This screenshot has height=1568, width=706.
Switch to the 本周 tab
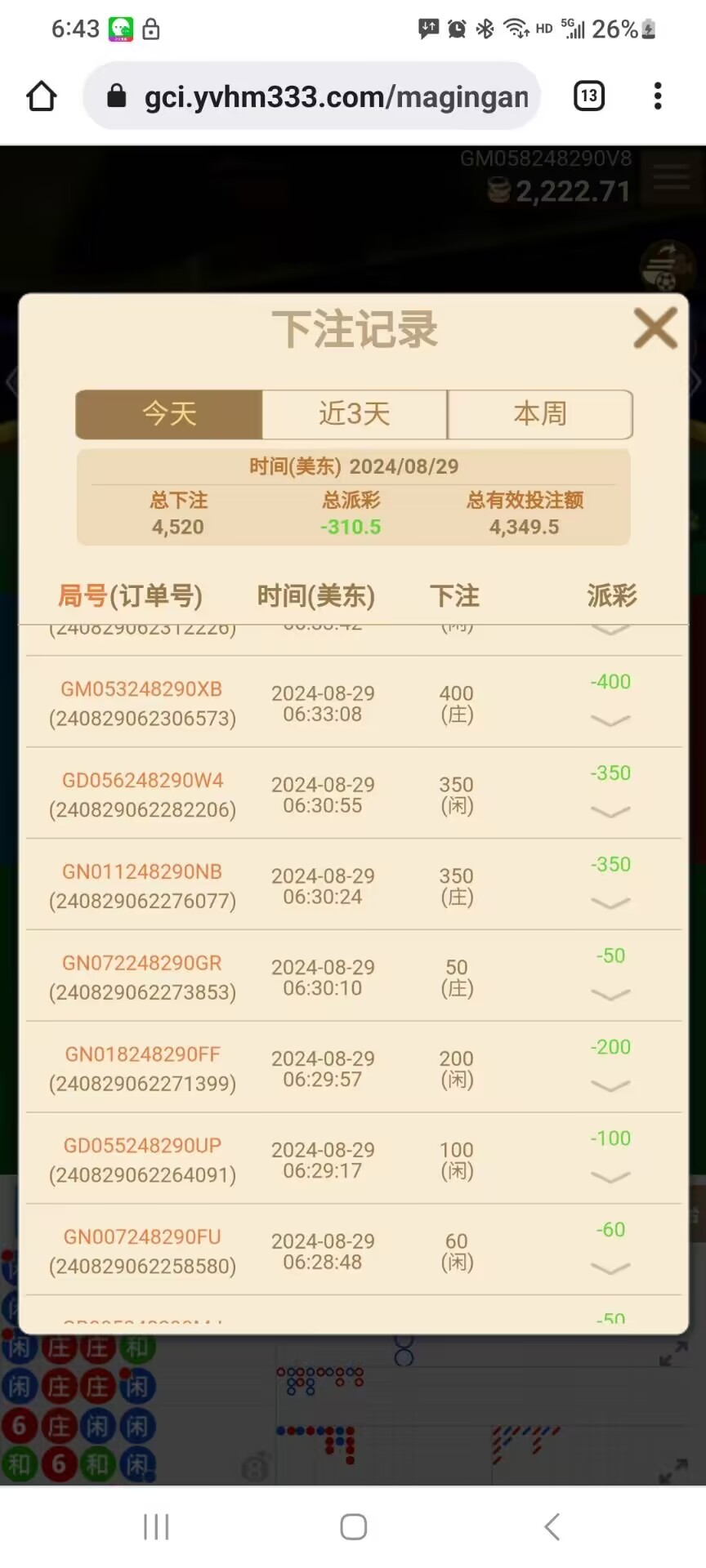tap(540, 414)
